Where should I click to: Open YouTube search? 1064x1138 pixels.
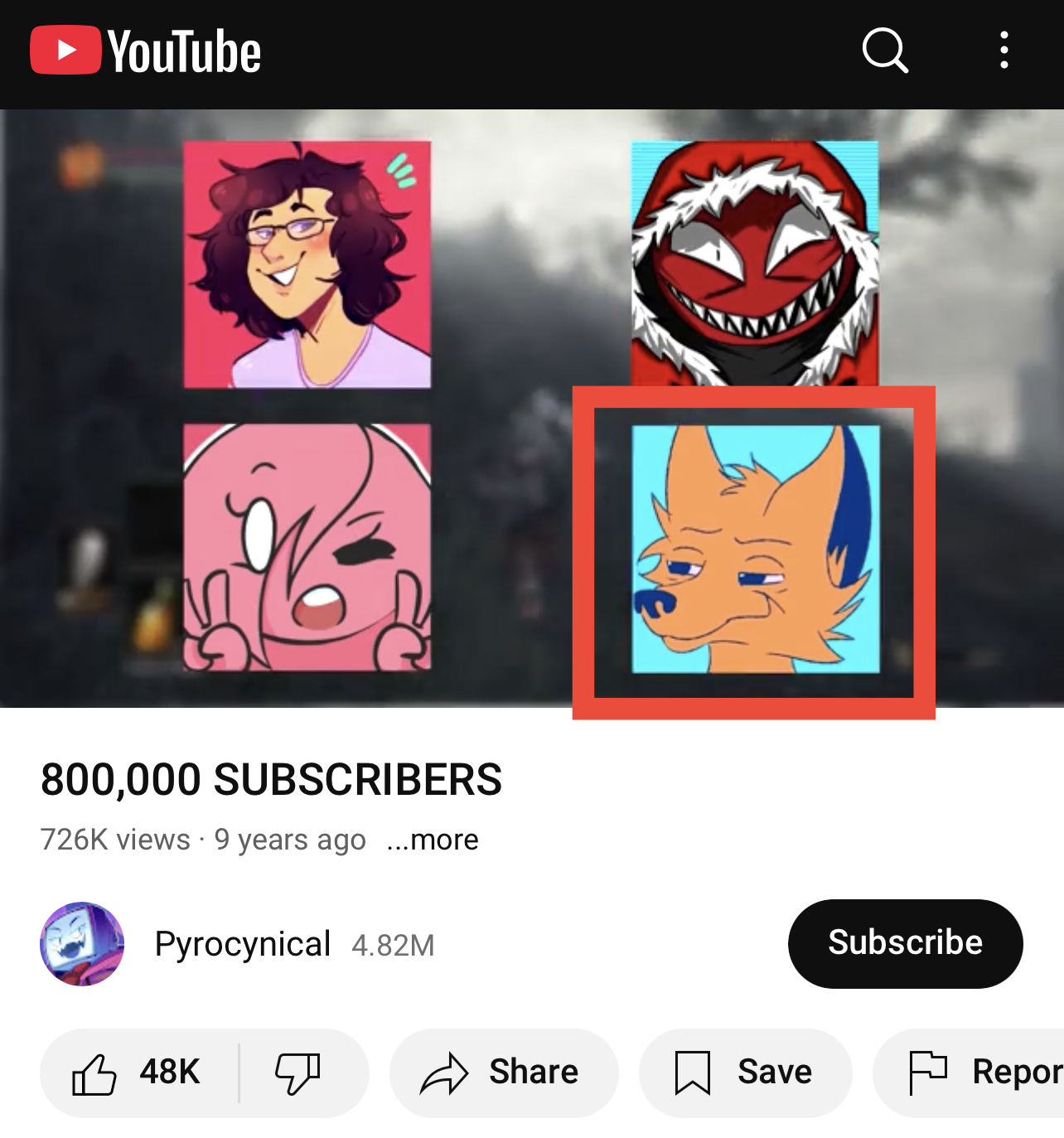pyautogui.click(x=885, y=51)
